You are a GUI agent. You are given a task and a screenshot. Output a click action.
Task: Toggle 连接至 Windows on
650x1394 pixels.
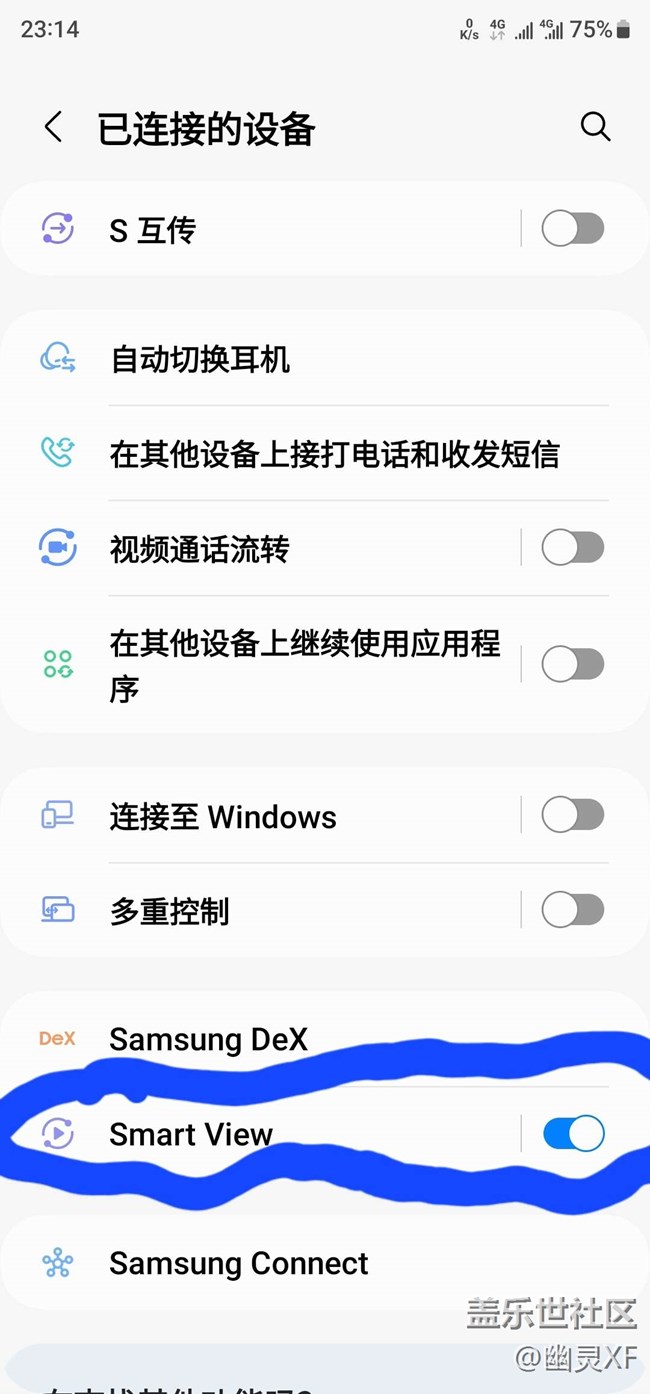coord(572,816)
